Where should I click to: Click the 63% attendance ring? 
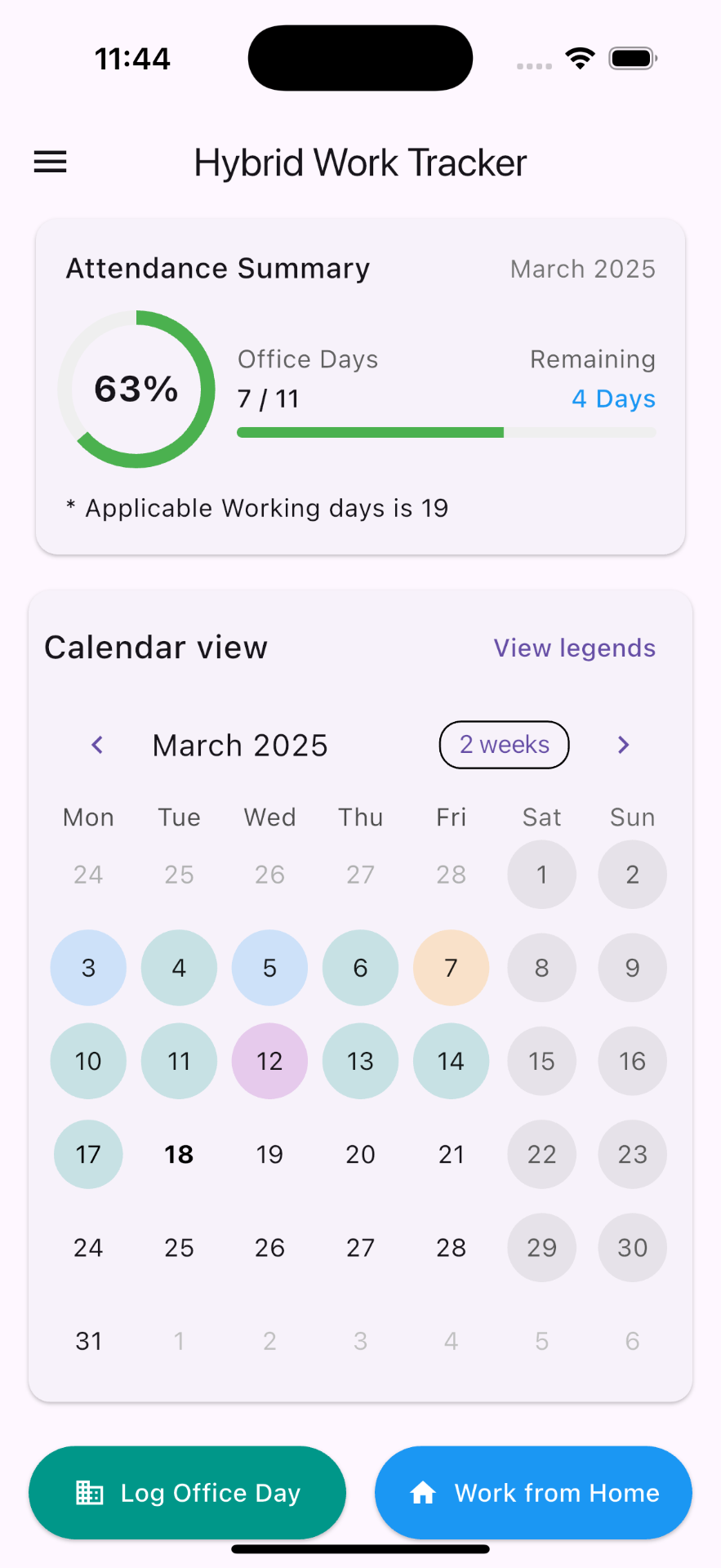(x=136, y=389)
